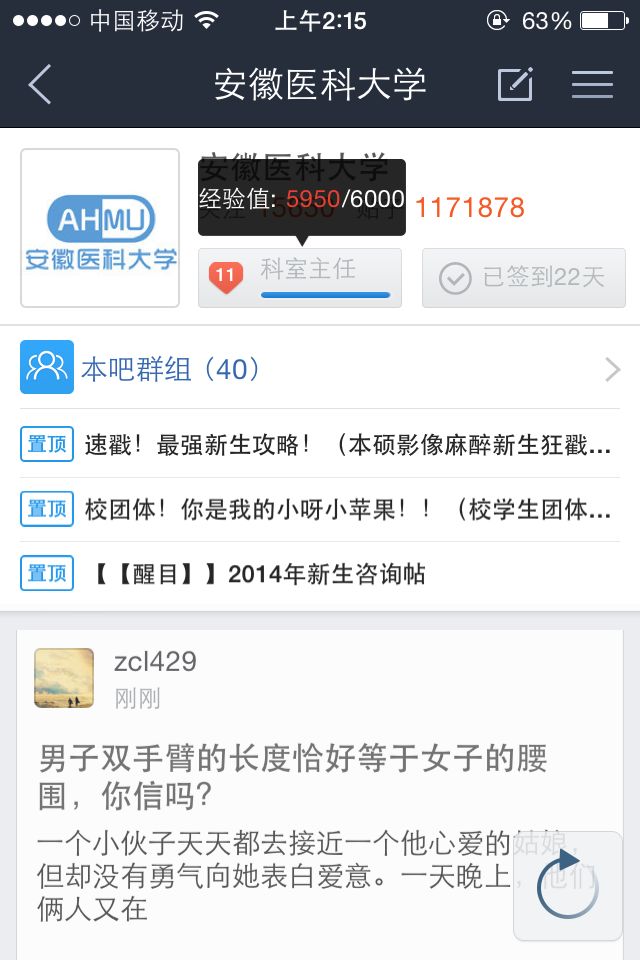
Task: Refresh the feed with the floating button
Action: [x=567, y=886]
